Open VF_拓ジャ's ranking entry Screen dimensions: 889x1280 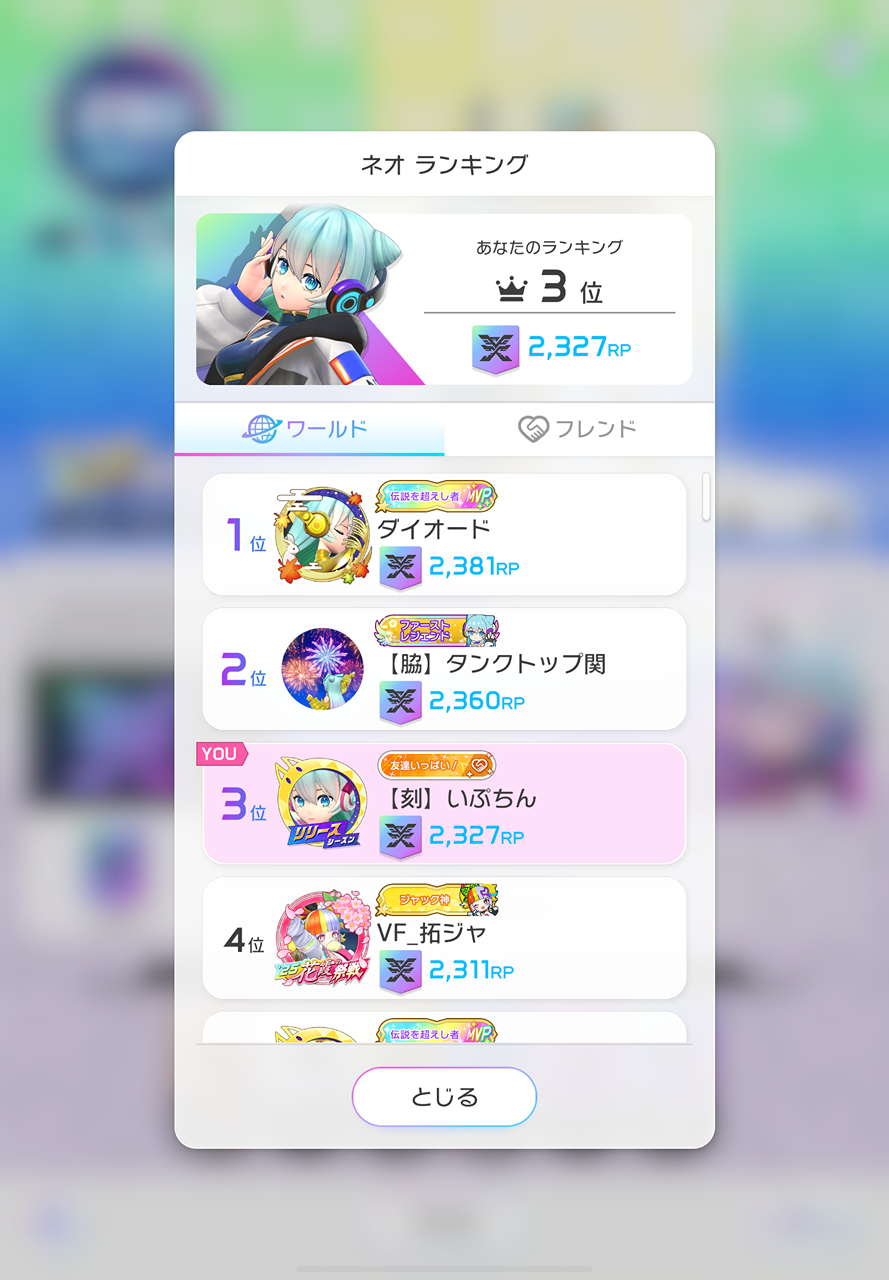click(x=444, y=937)
